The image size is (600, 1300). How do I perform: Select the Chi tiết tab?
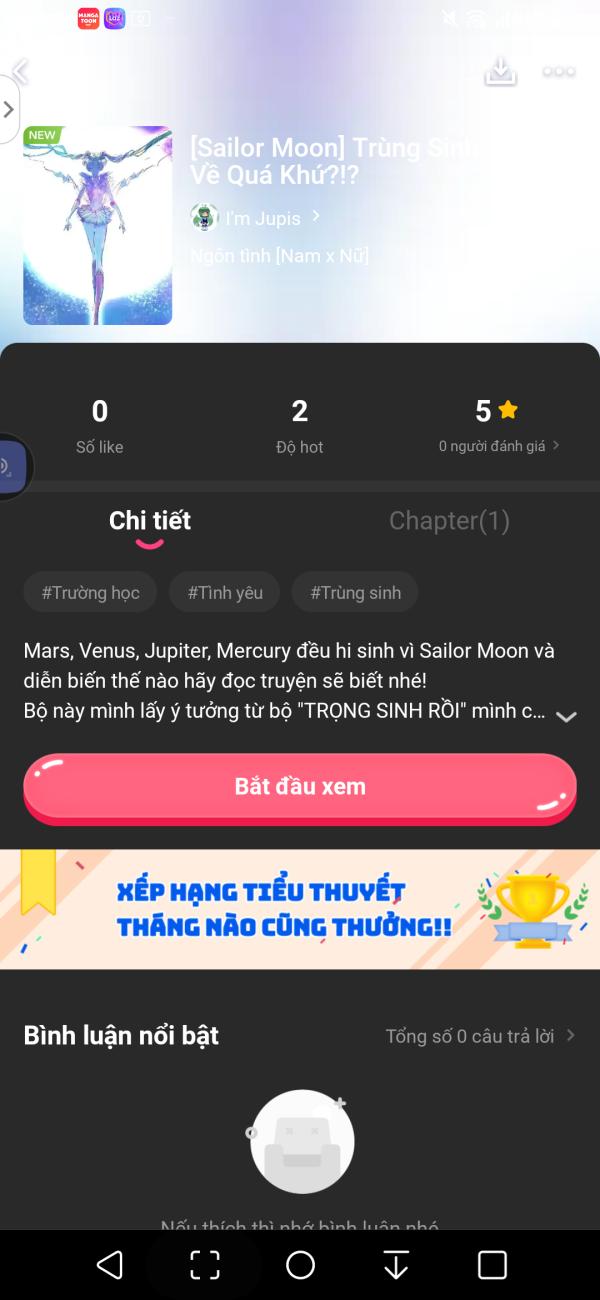tap(150, 521)
